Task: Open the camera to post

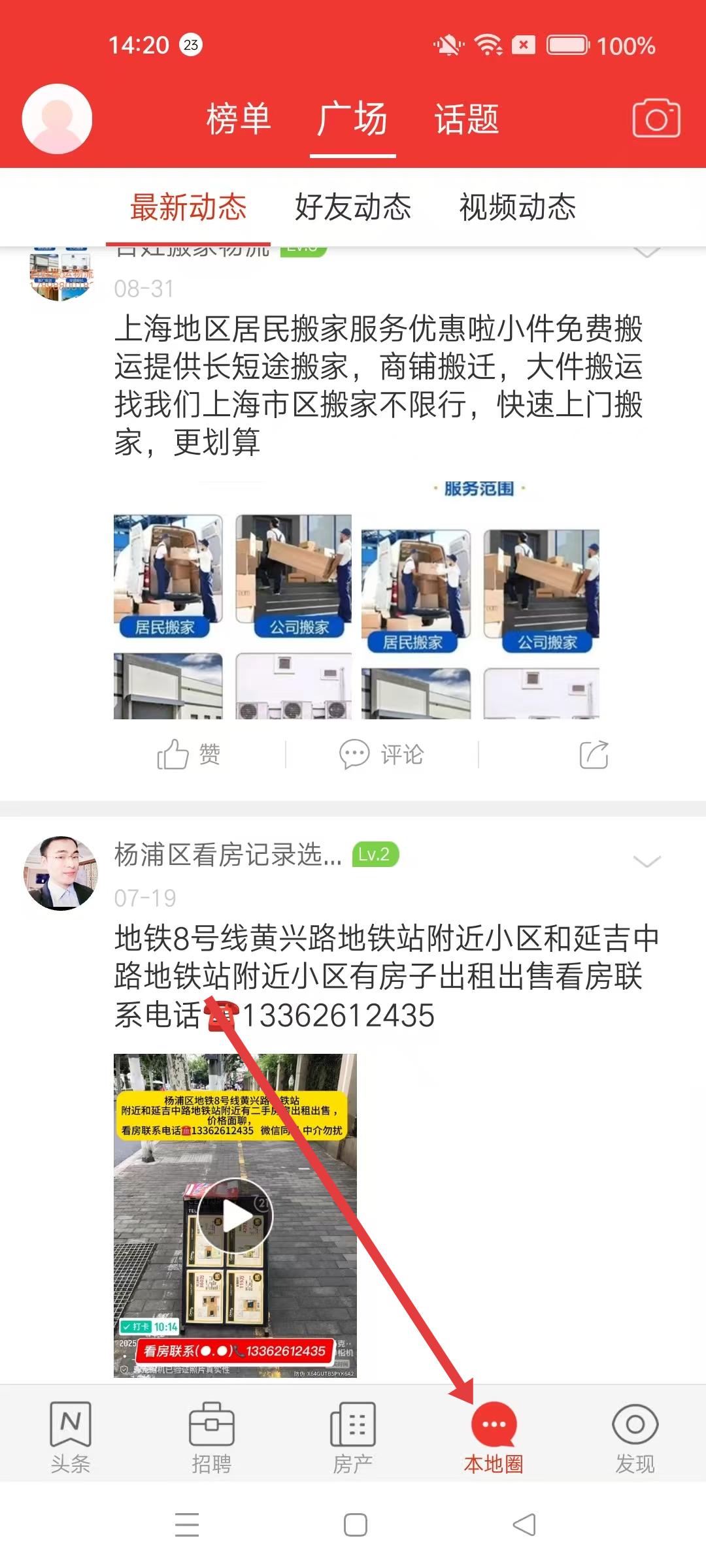Action: (x=656, y=119)
